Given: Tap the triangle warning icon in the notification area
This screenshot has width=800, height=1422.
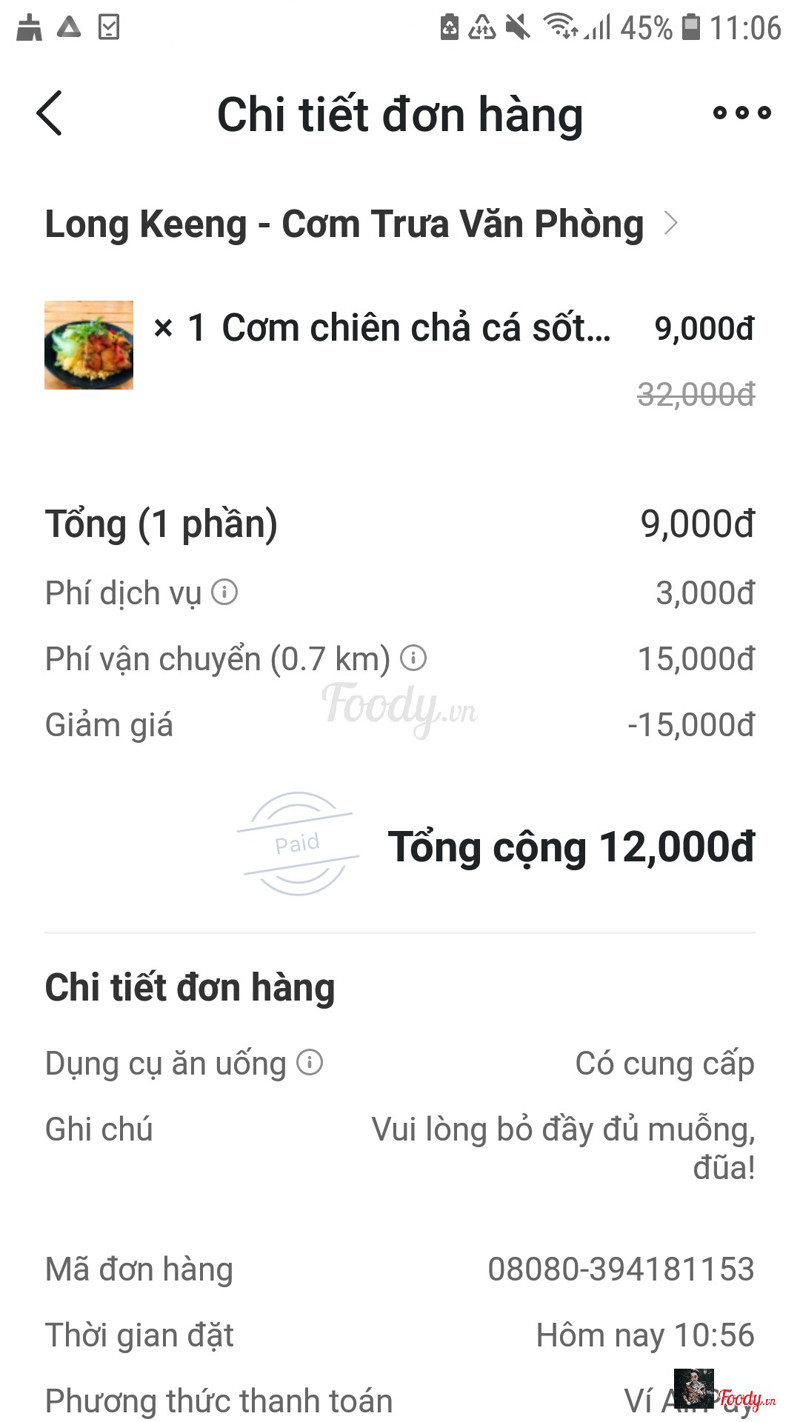Looking at the screenshot, I should (x=68, y=27).
